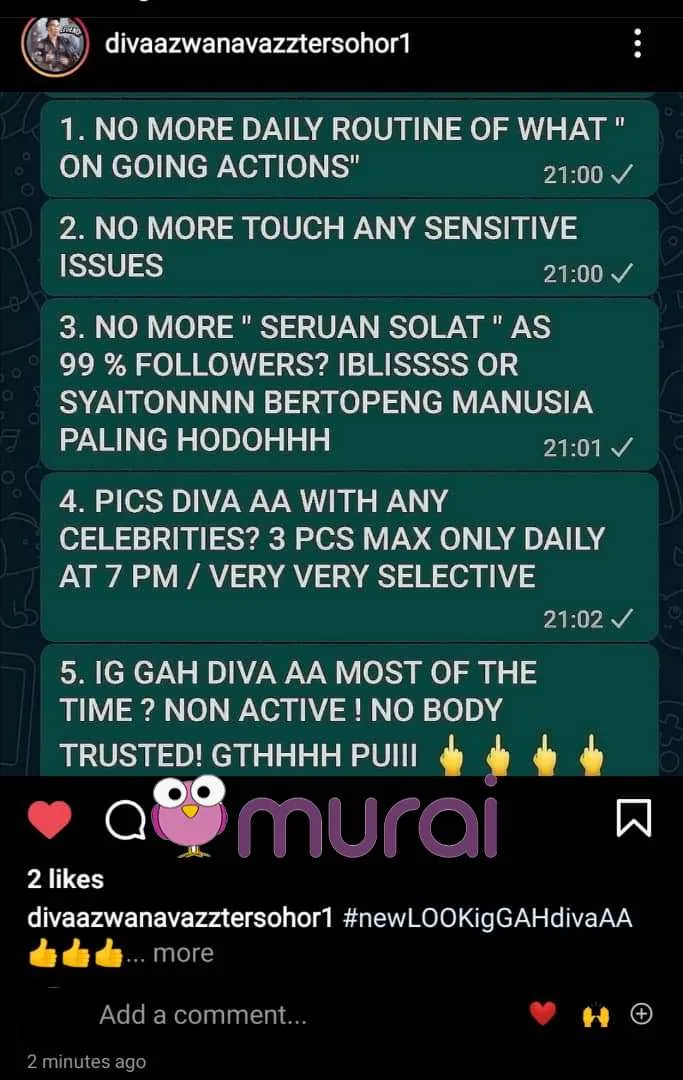Open more emoji with the plus icon
The height and width of the screenshot is (1080, 683).
(x=641, y=1014)
